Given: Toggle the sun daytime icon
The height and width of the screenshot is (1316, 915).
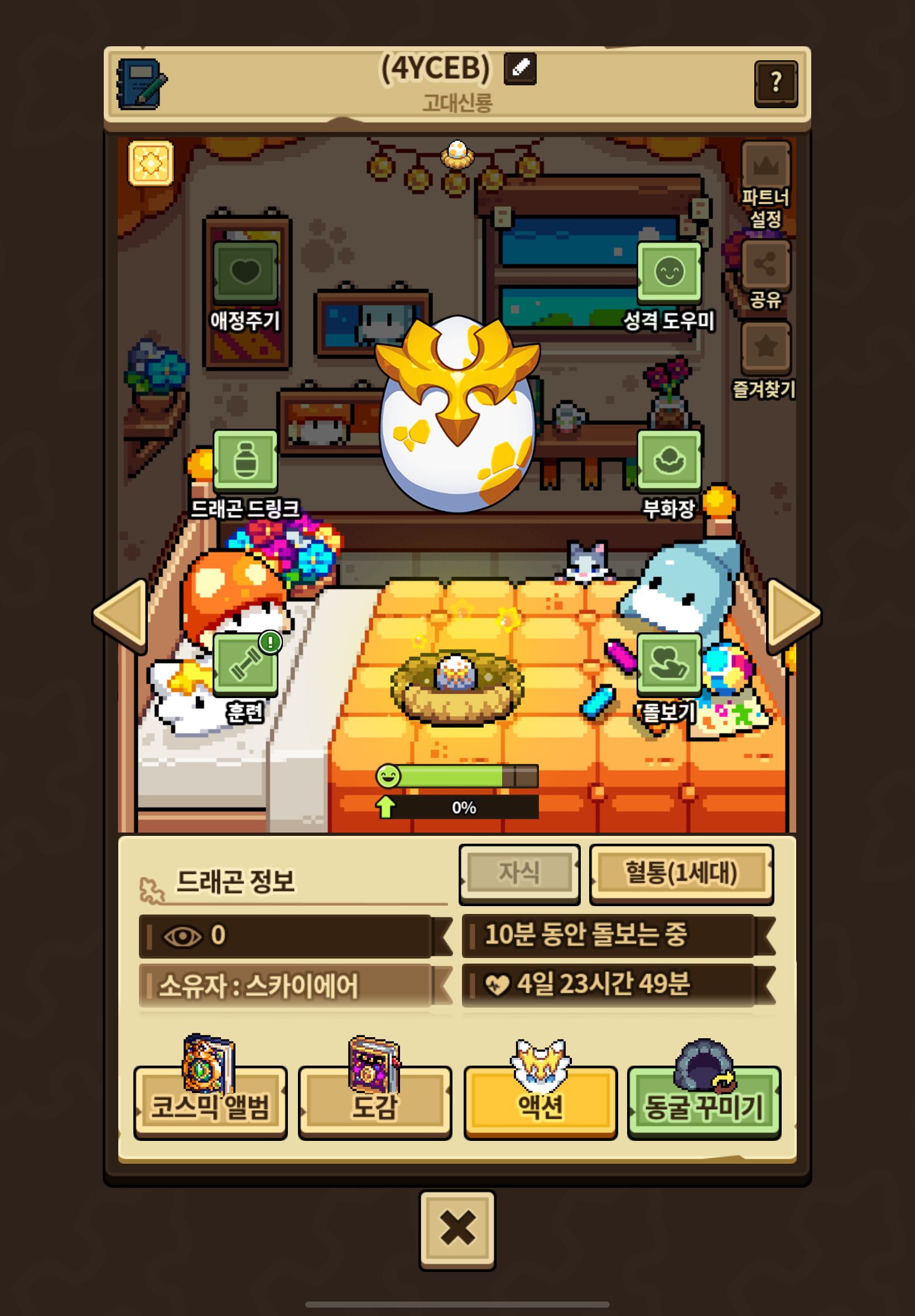Looking at the screenshot, I should (151, 163).
